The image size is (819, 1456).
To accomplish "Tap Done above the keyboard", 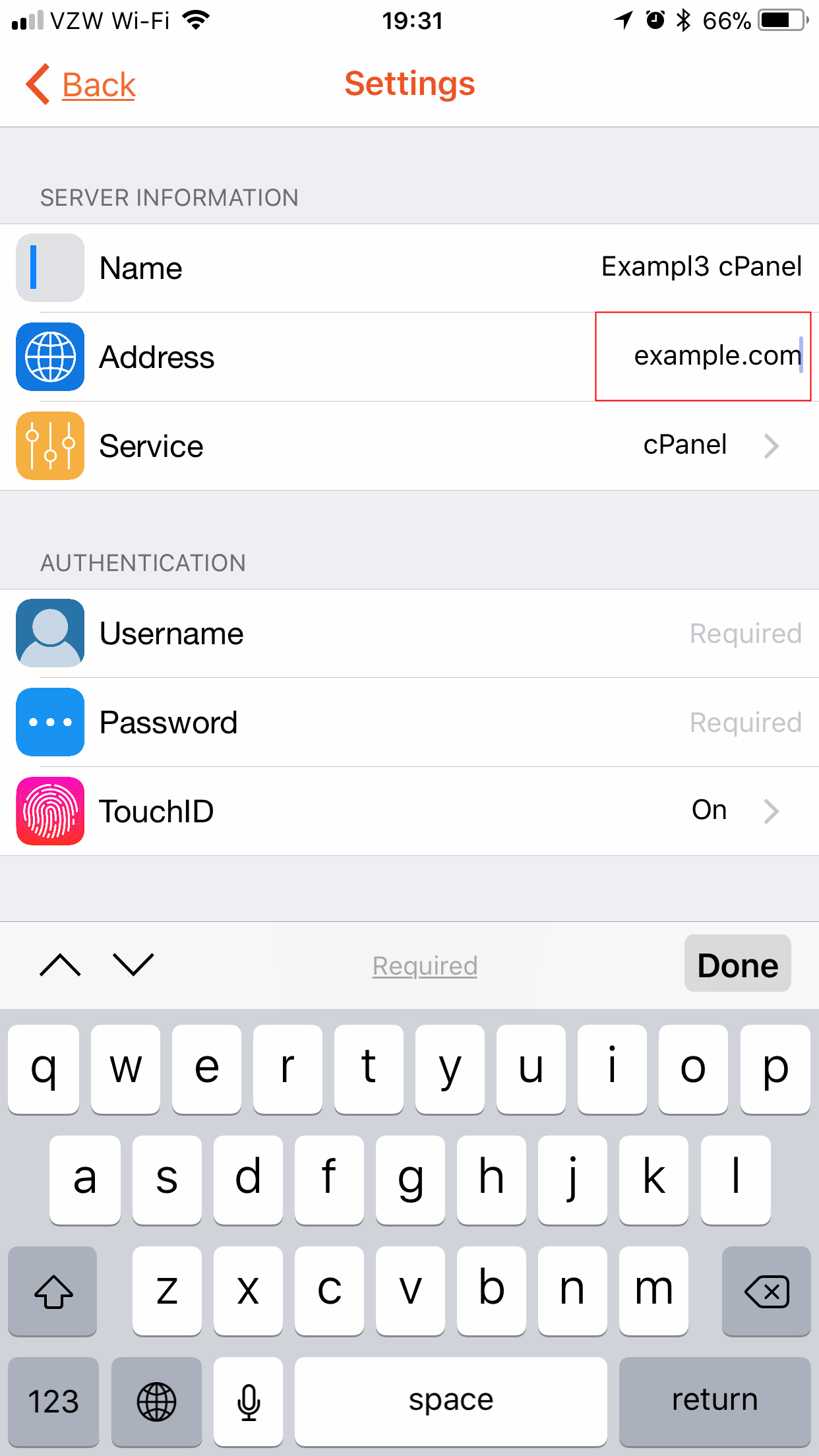I will click(737, 965).
